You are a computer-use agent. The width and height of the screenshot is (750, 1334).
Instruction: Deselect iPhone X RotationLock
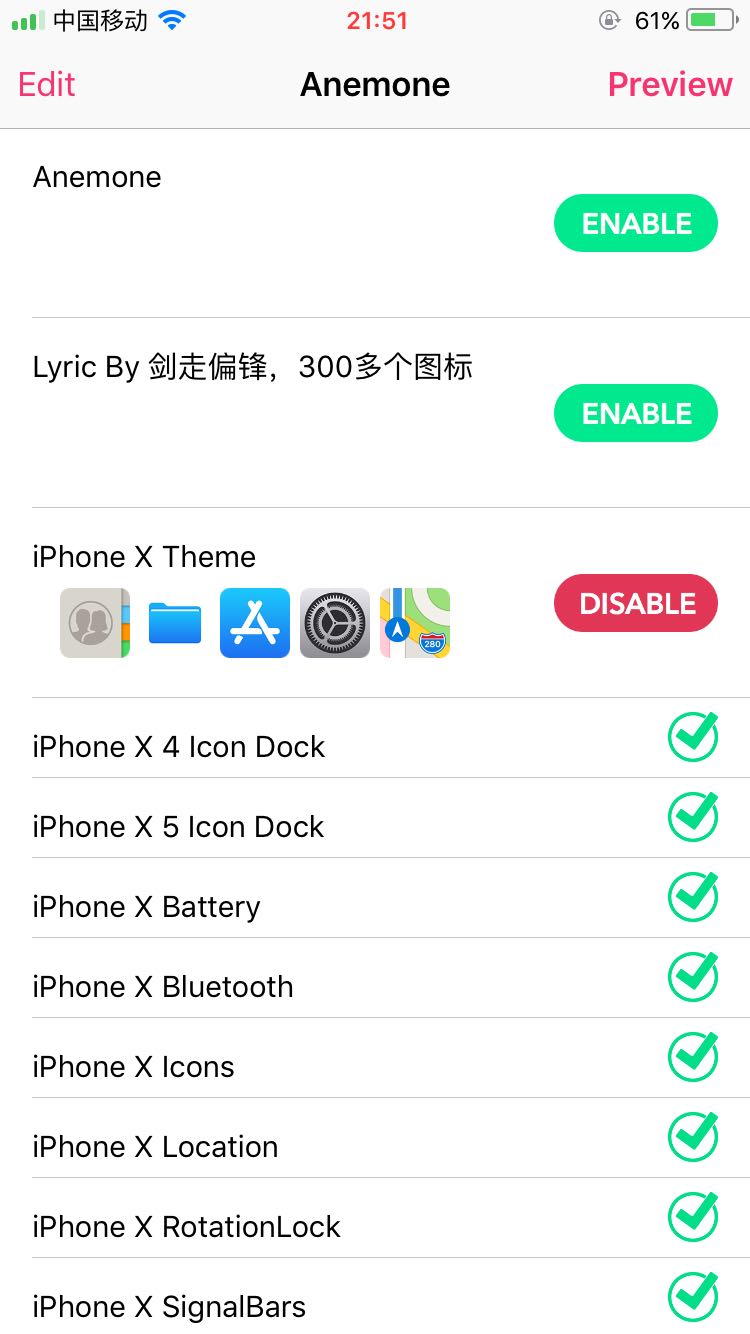(x=693, y=1218)
